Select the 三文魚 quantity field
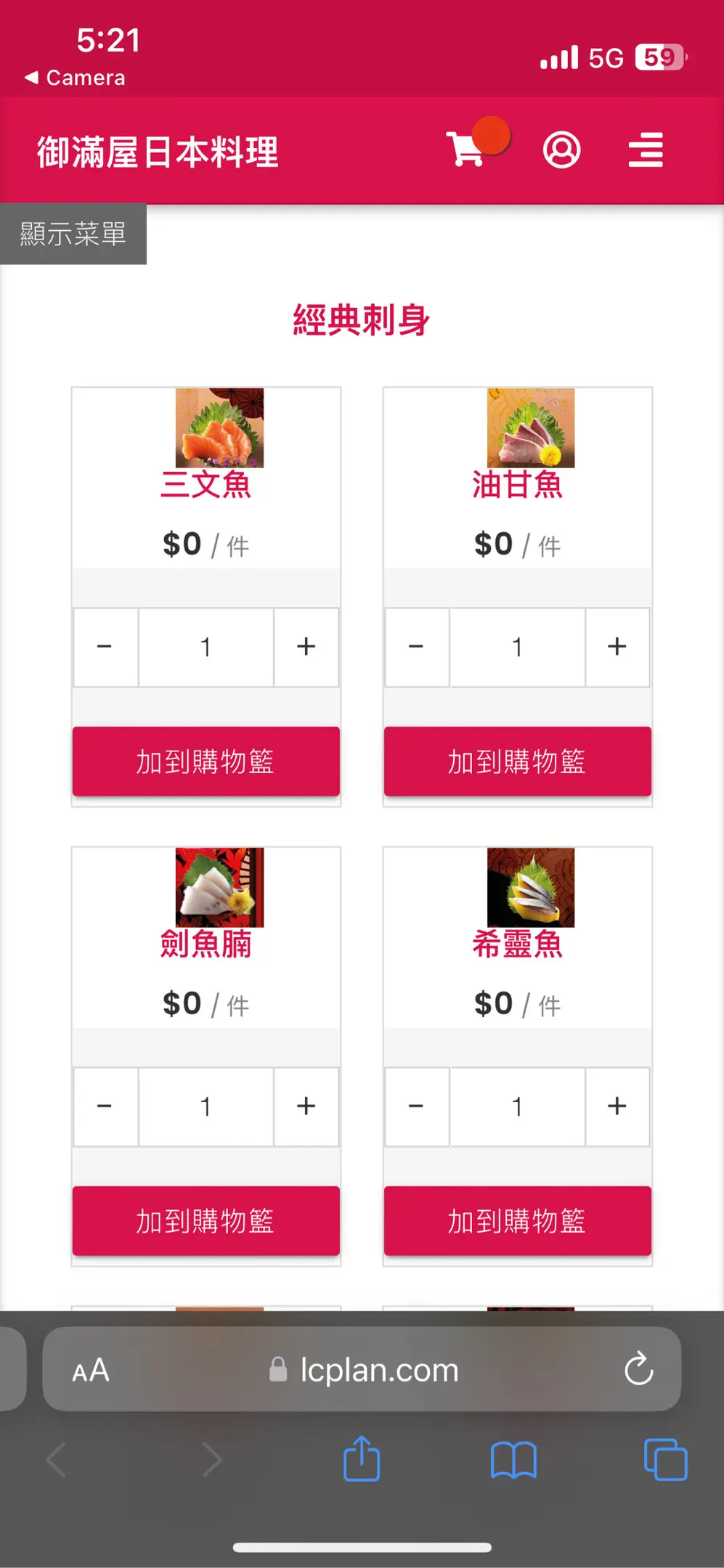 click(x=206, y=647)
